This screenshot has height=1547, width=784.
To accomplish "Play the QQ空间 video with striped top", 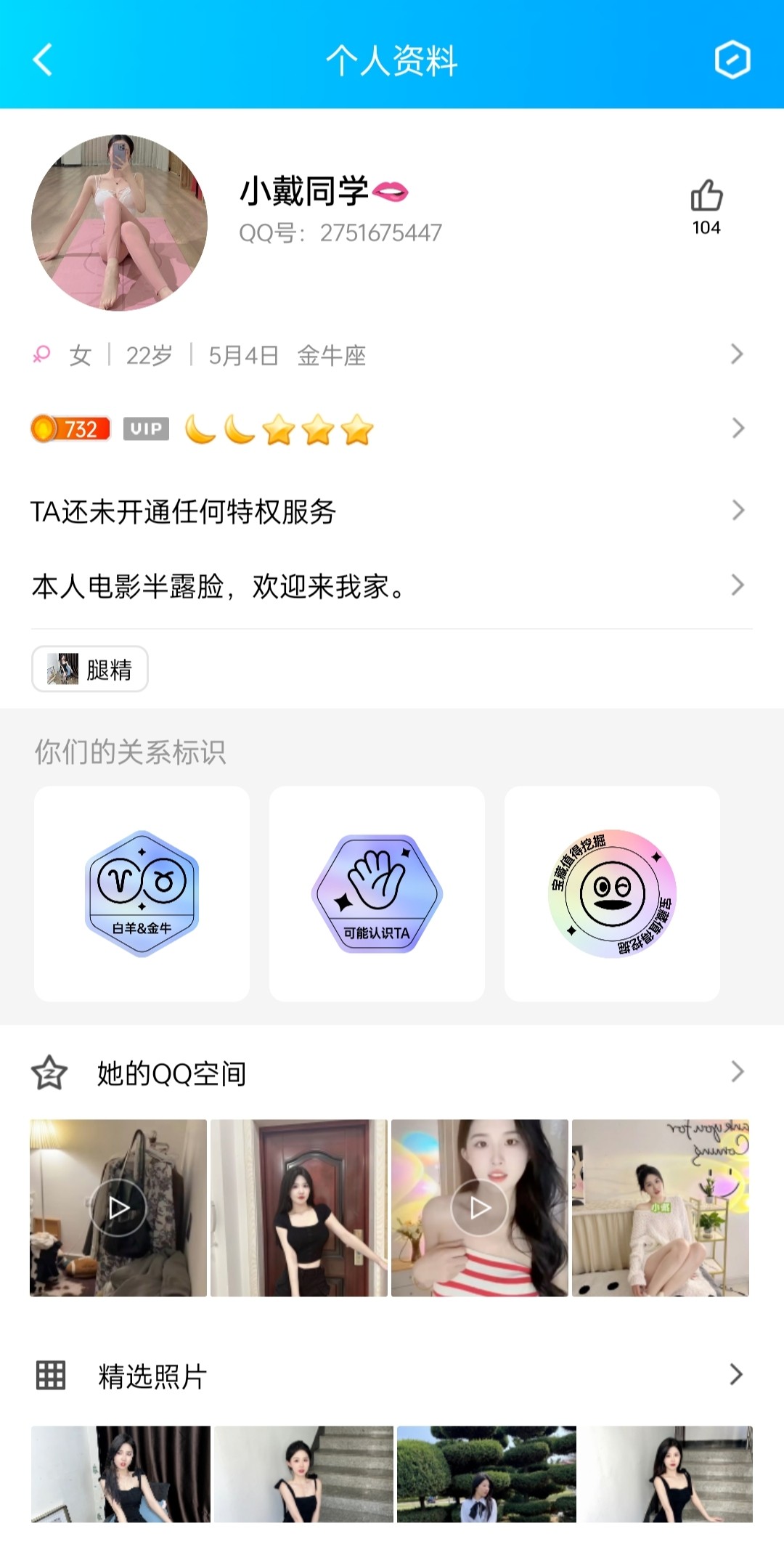I will pos(479,1208).
